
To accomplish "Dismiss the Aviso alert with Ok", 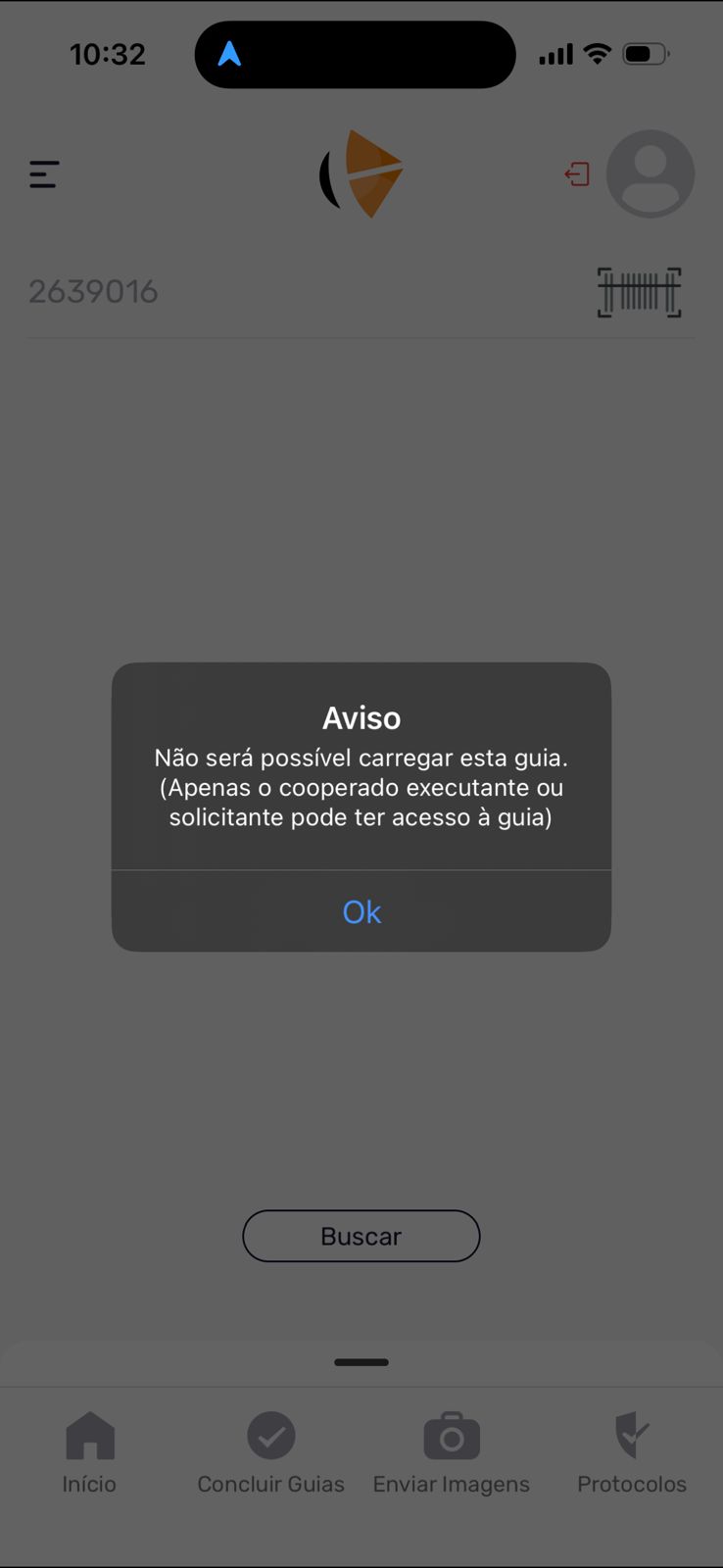I will click(361, 911).
